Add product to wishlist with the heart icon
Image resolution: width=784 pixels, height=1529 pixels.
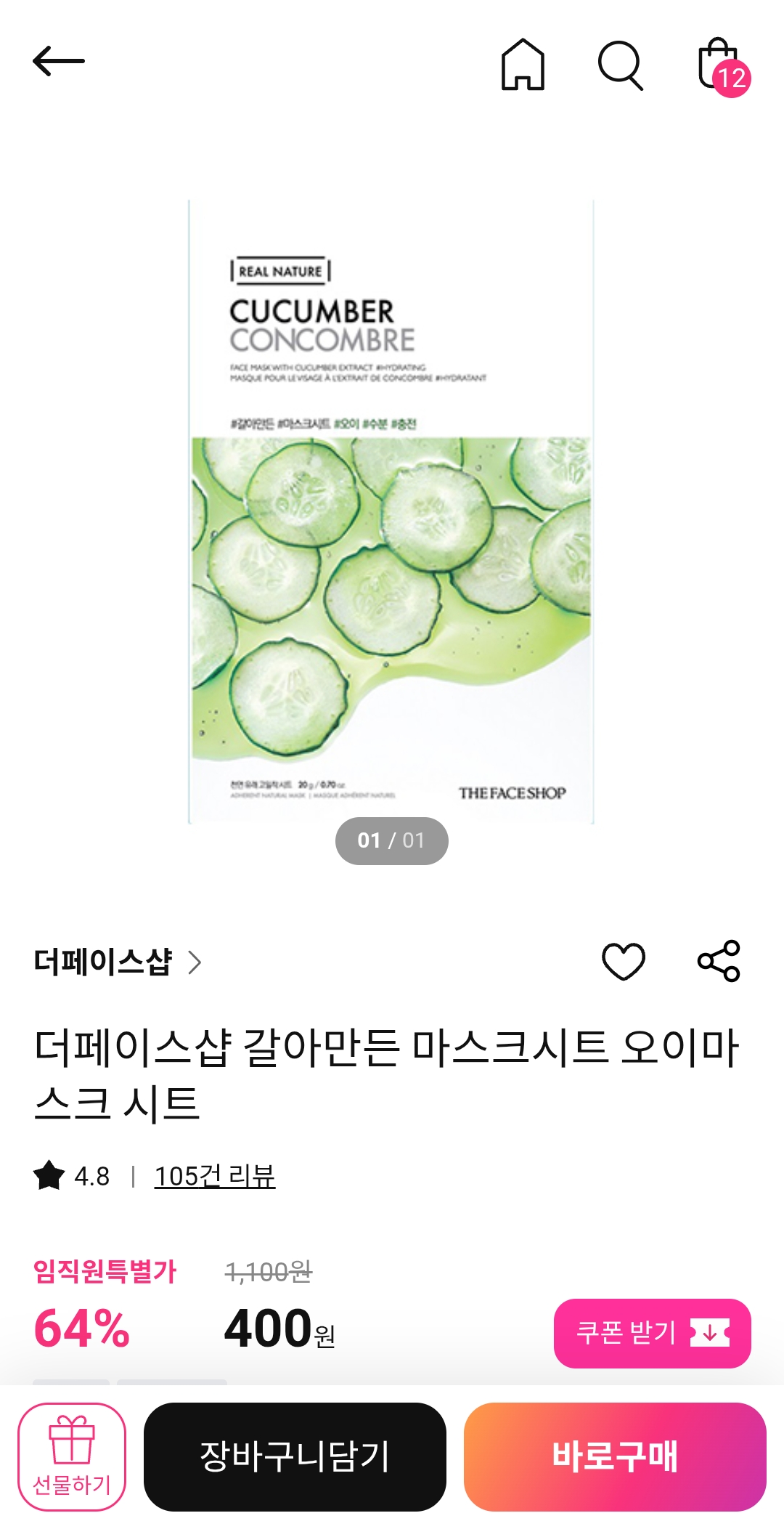tap(624, 961)
